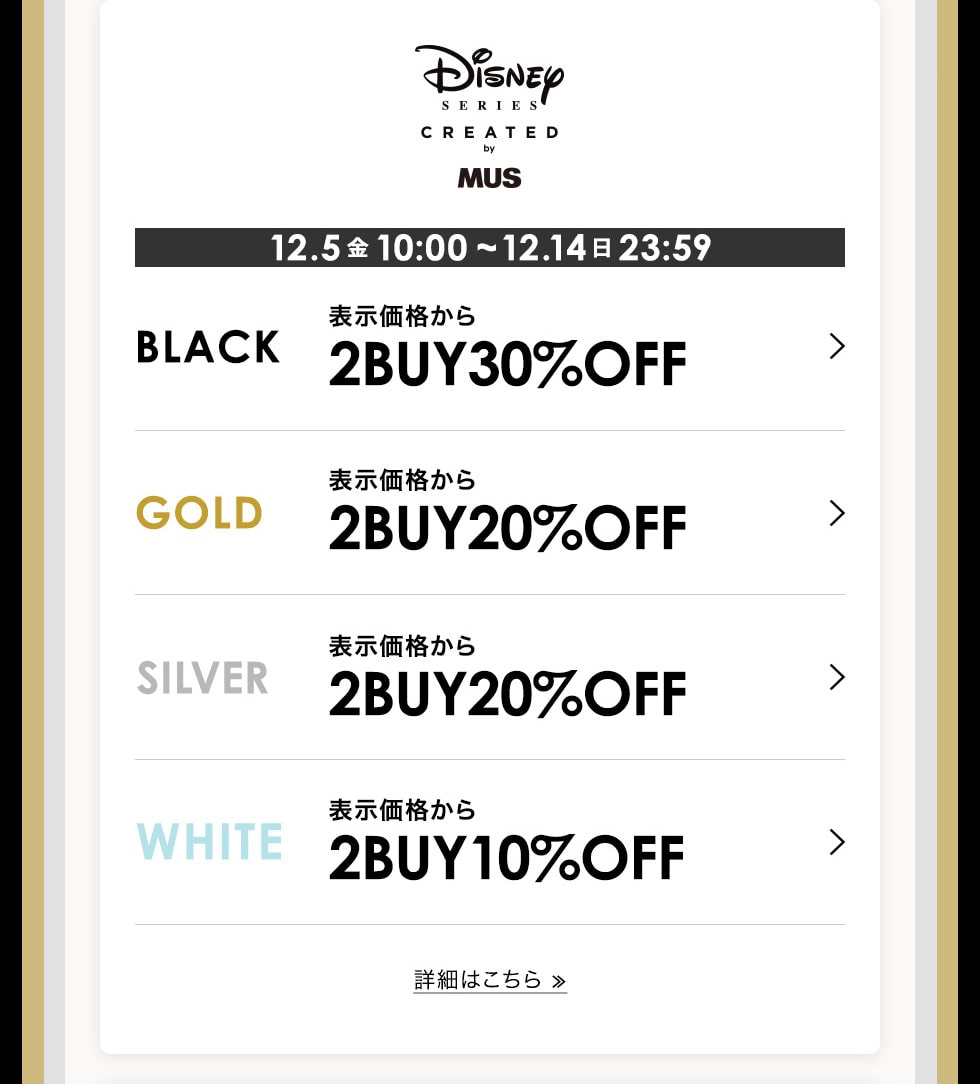Open the GOLD 2BUY20%OFF row
The image size is (980, 1084).
(490, 513)
